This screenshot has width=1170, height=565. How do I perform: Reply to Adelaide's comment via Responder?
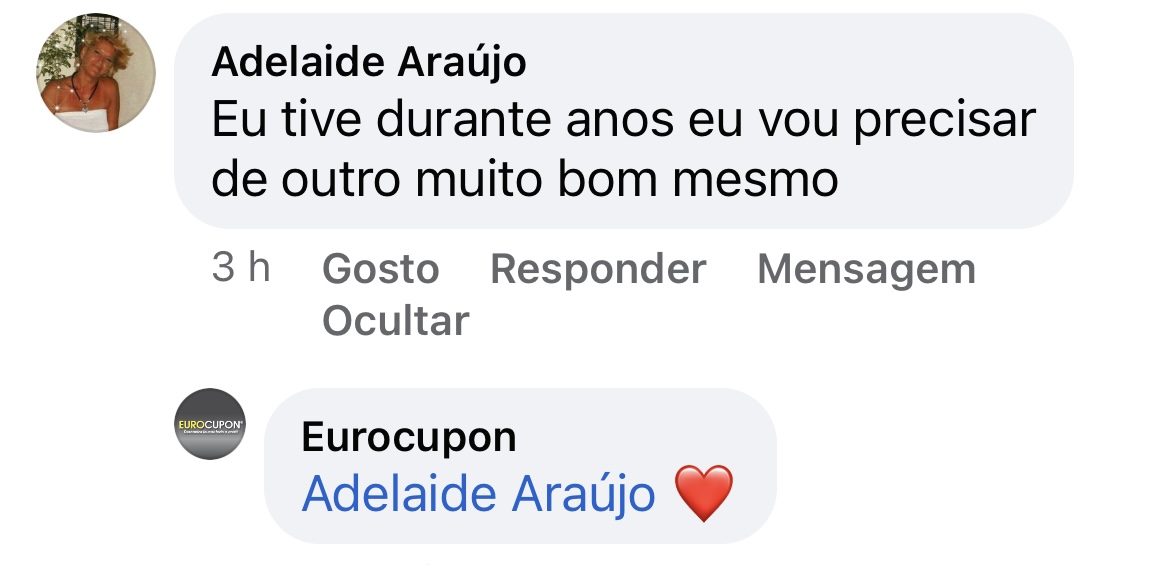click(598, 270)
